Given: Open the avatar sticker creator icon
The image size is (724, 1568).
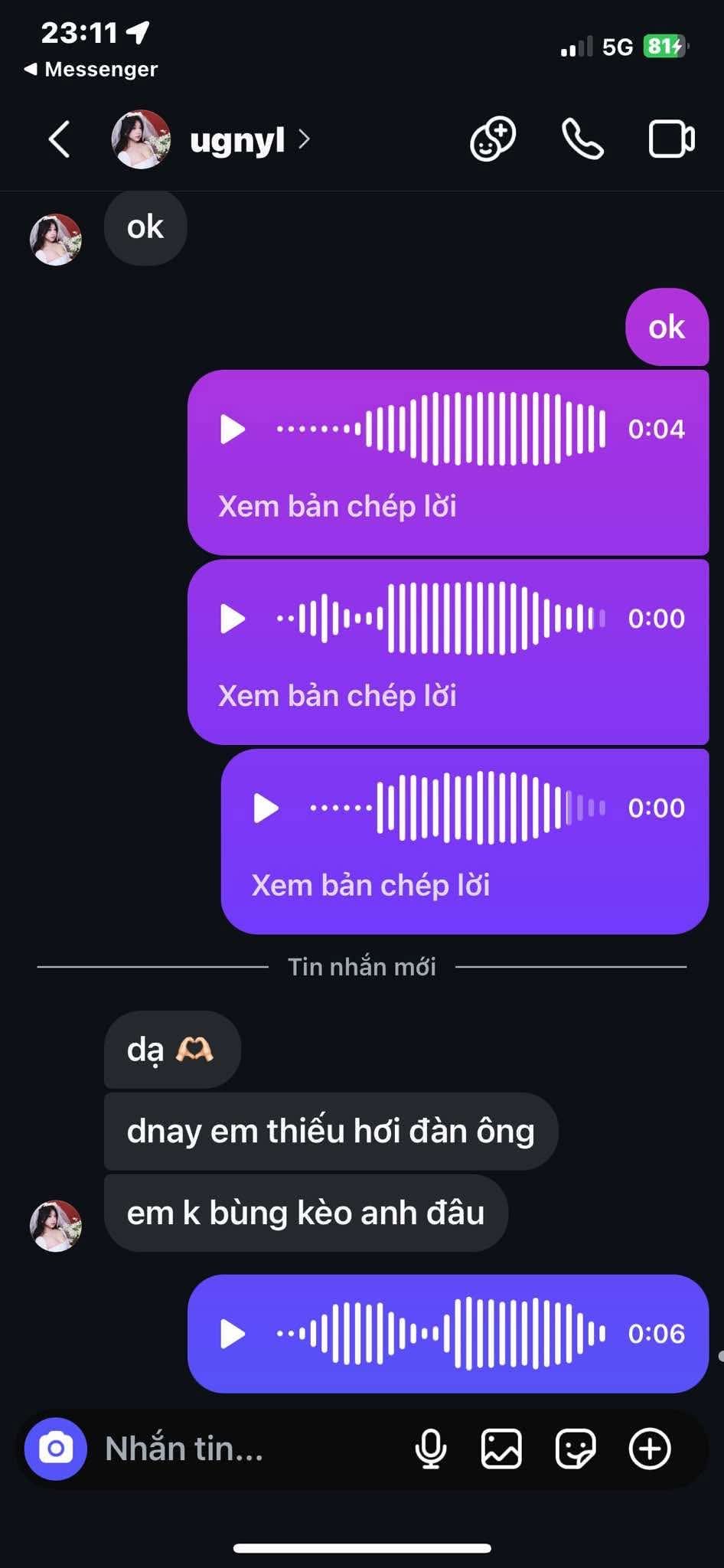Looking at the screenshot, I should (492, 139).
